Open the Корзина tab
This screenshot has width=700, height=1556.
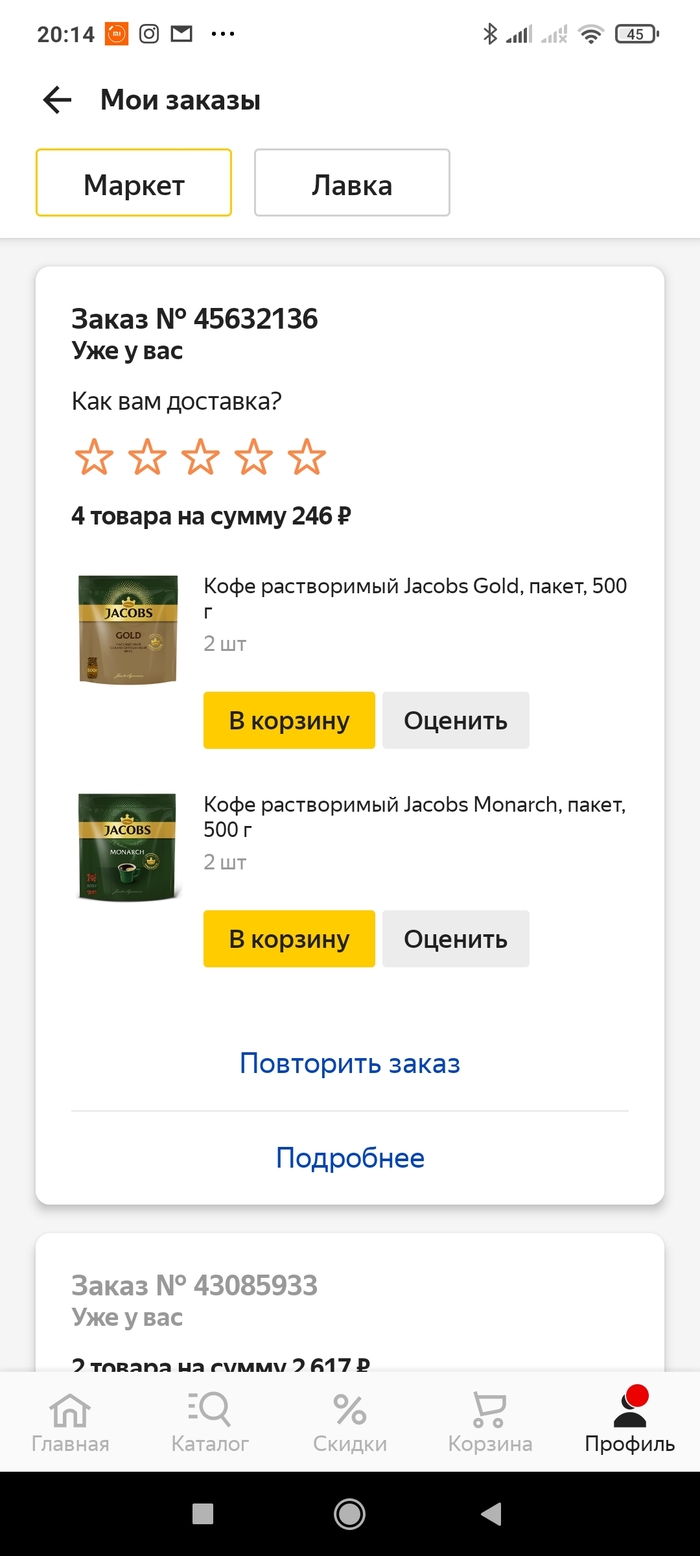(x=490, y=1422)
